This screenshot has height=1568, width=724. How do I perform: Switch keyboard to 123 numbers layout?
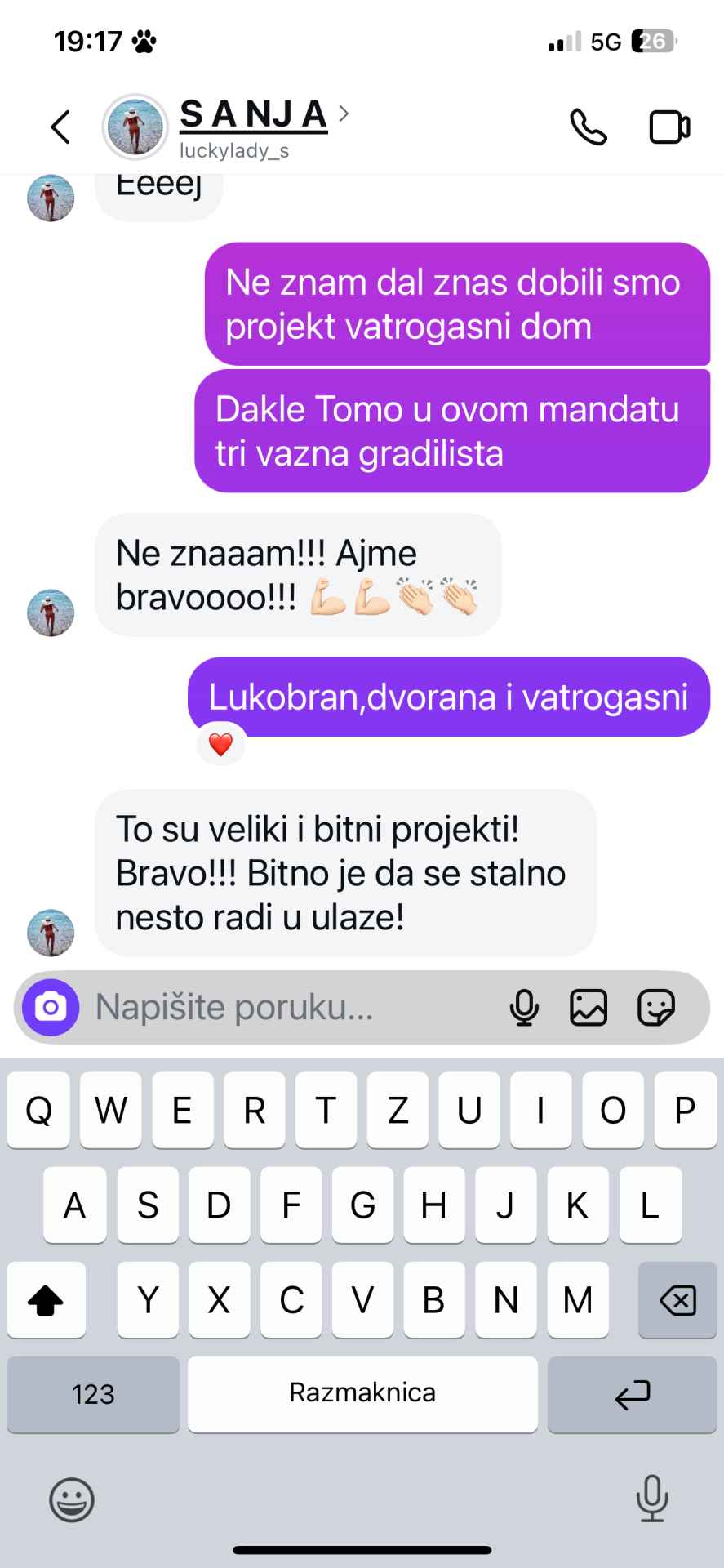(x=93, y=1394)
